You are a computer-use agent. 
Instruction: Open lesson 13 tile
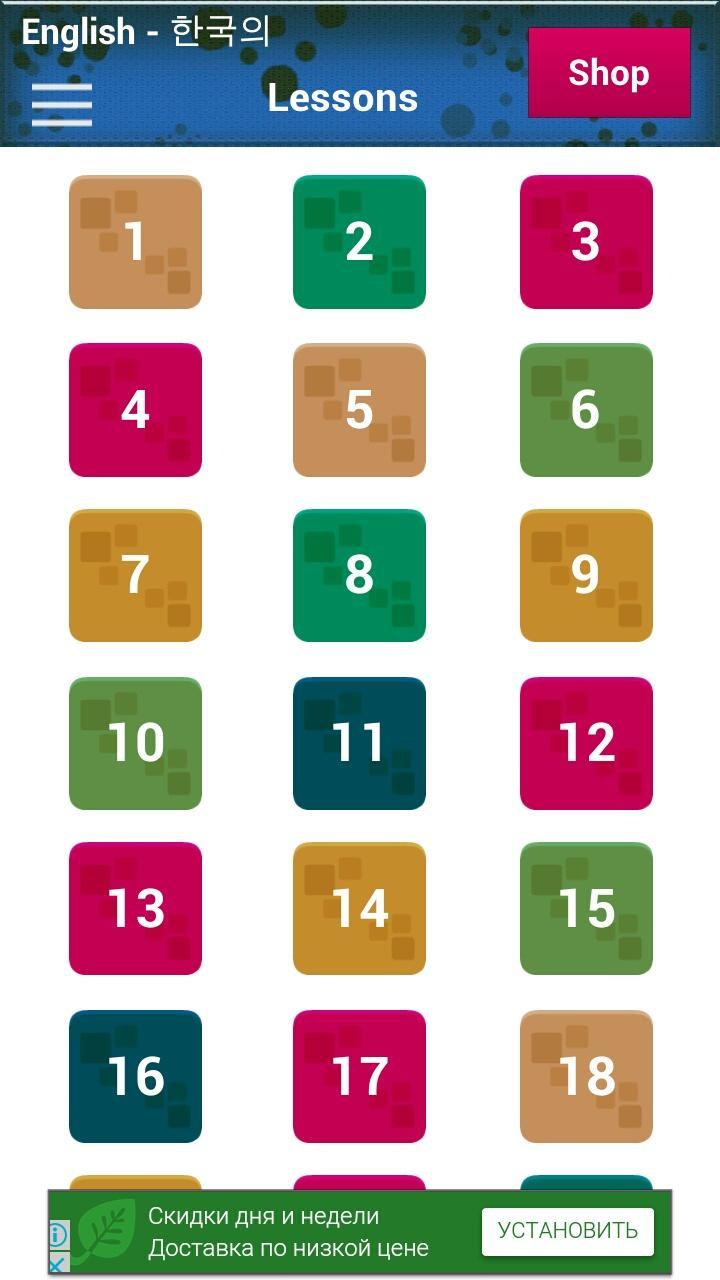pos(135,908)
